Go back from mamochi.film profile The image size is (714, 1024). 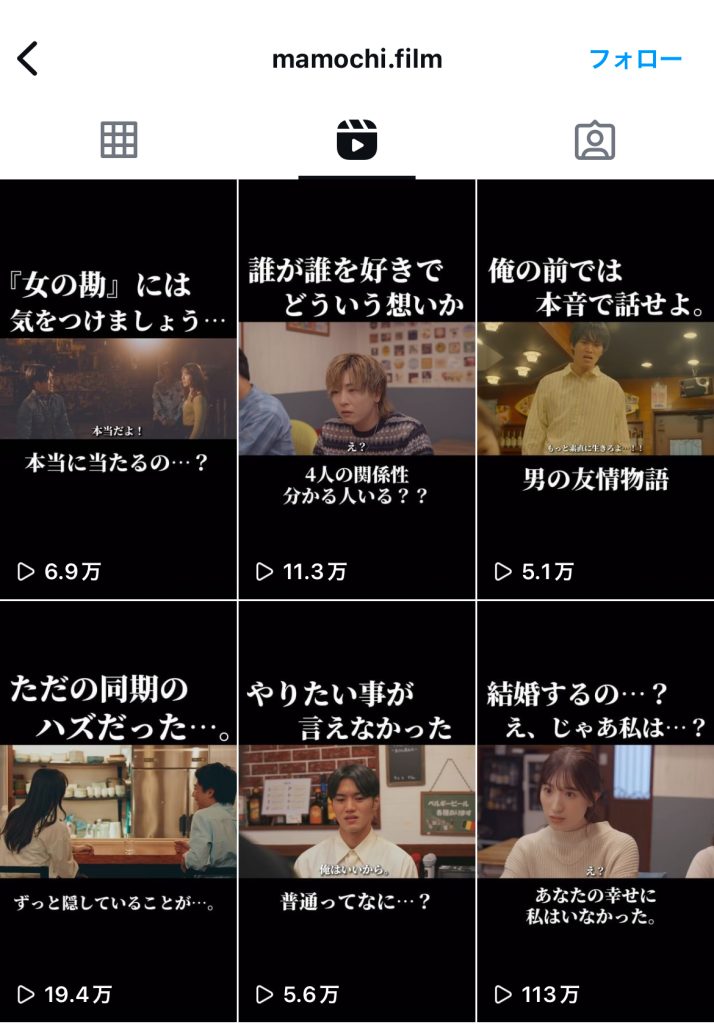(28, 60)
